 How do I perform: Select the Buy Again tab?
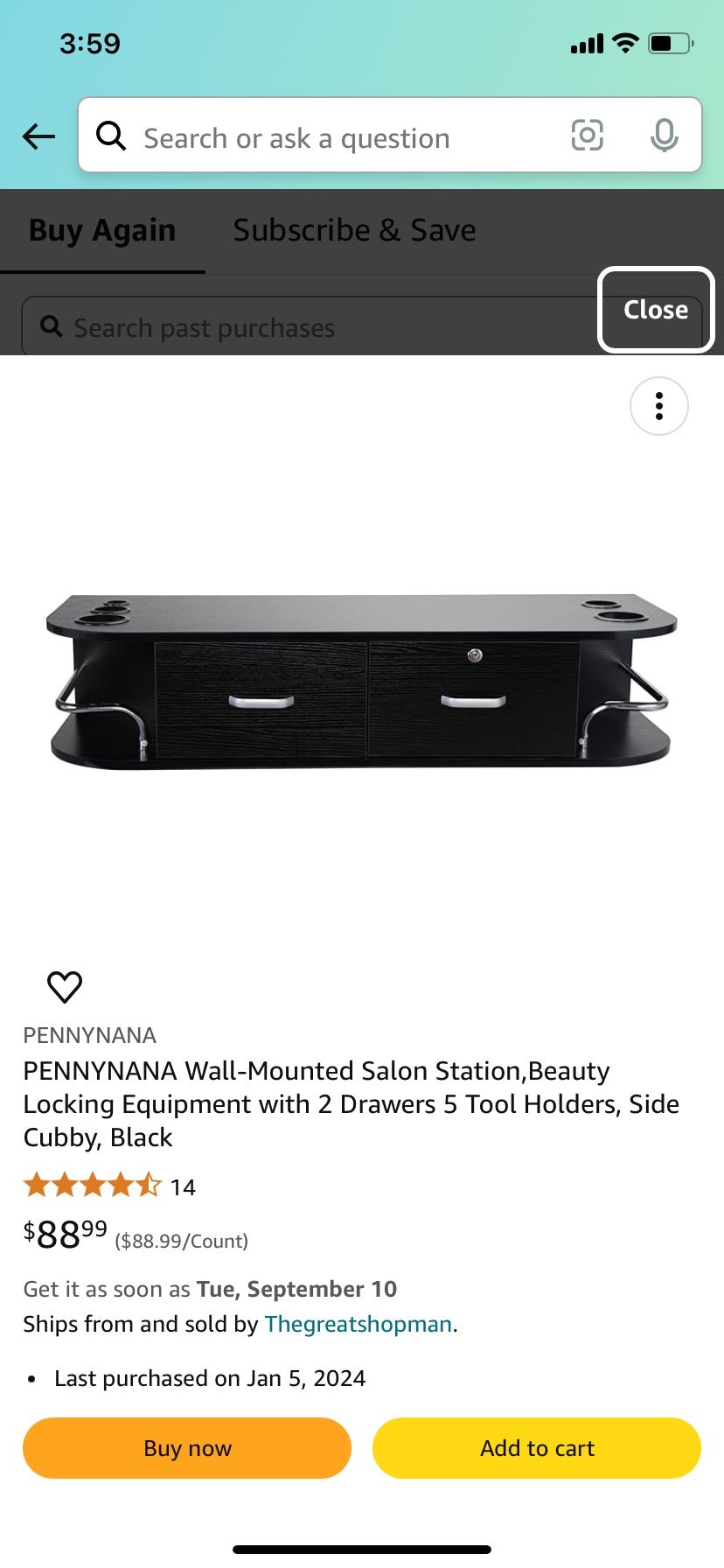tap(102, 231)
